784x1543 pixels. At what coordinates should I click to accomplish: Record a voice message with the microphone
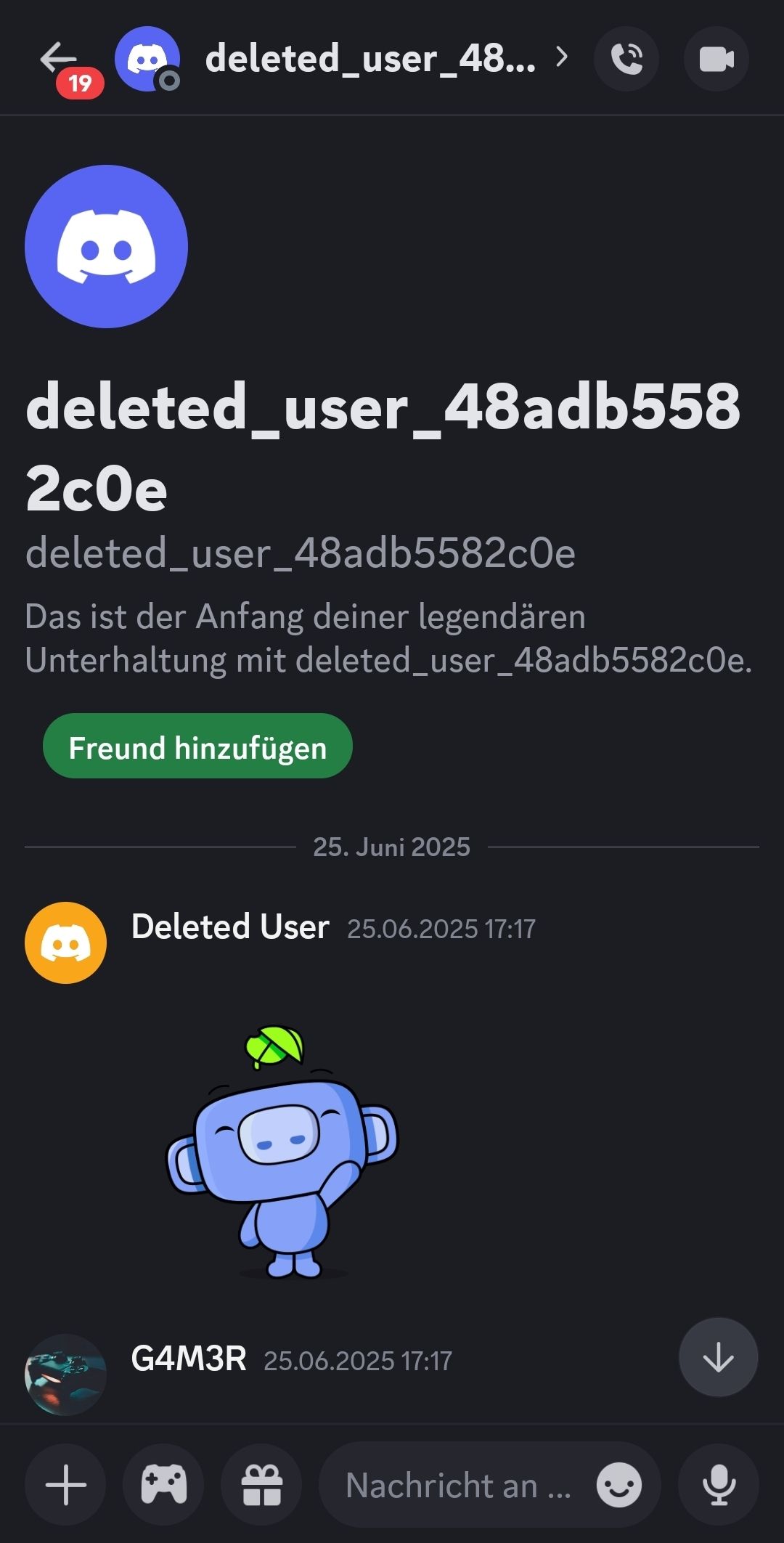[x=719, y=1485]
